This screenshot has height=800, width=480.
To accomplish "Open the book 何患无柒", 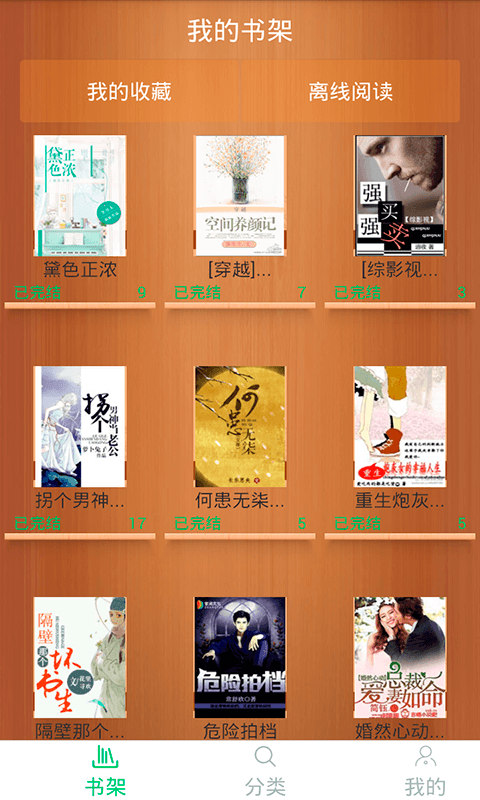I will pos(240,427).
